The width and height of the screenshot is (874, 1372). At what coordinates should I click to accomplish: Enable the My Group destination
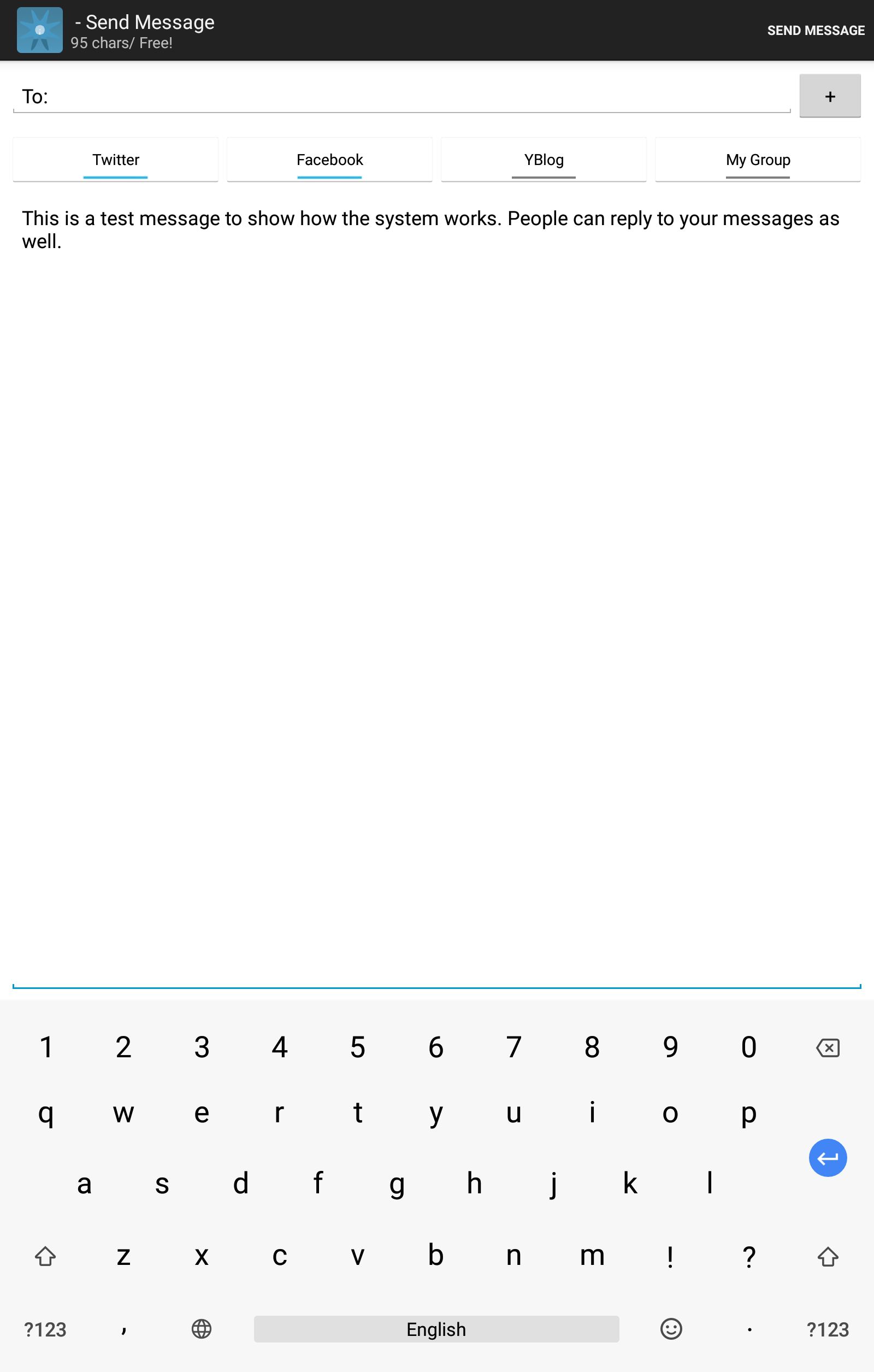click(x=758, y=160)
